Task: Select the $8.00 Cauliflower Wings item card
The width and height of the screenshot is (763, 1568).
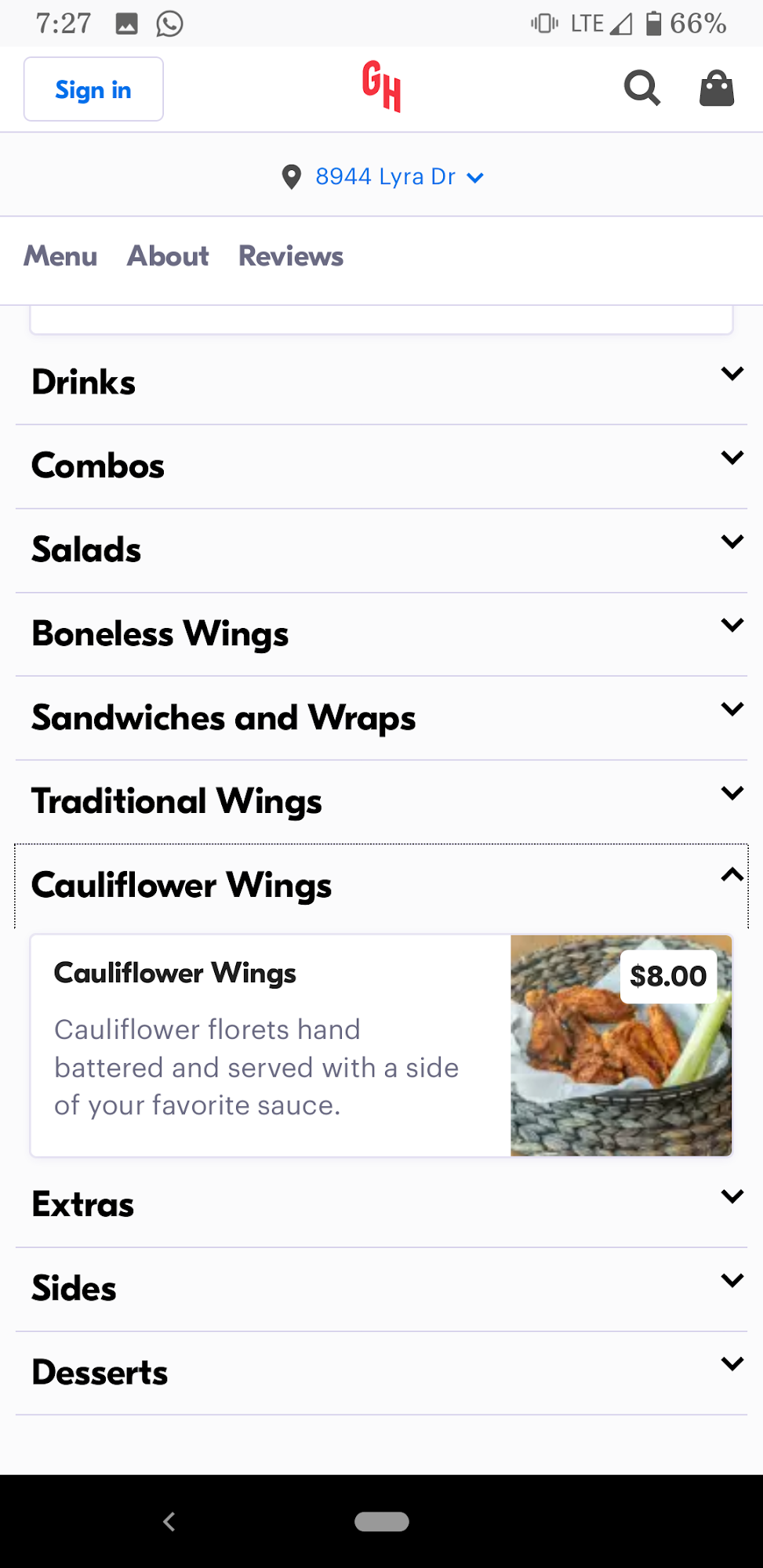Action: tap(381, 1045)
